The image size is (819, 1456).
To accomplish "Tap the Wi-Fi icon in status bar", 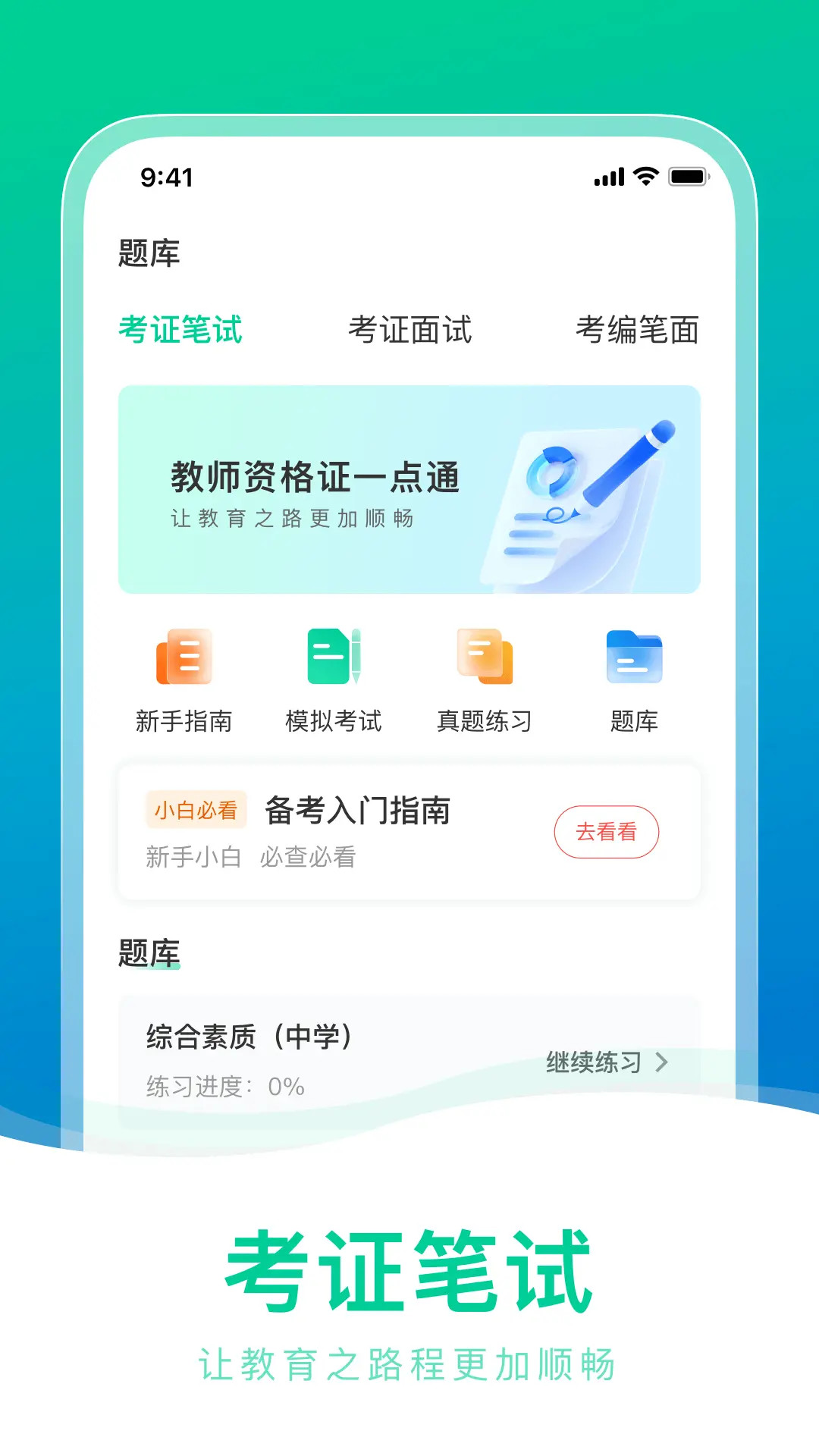I will (644, 176).
